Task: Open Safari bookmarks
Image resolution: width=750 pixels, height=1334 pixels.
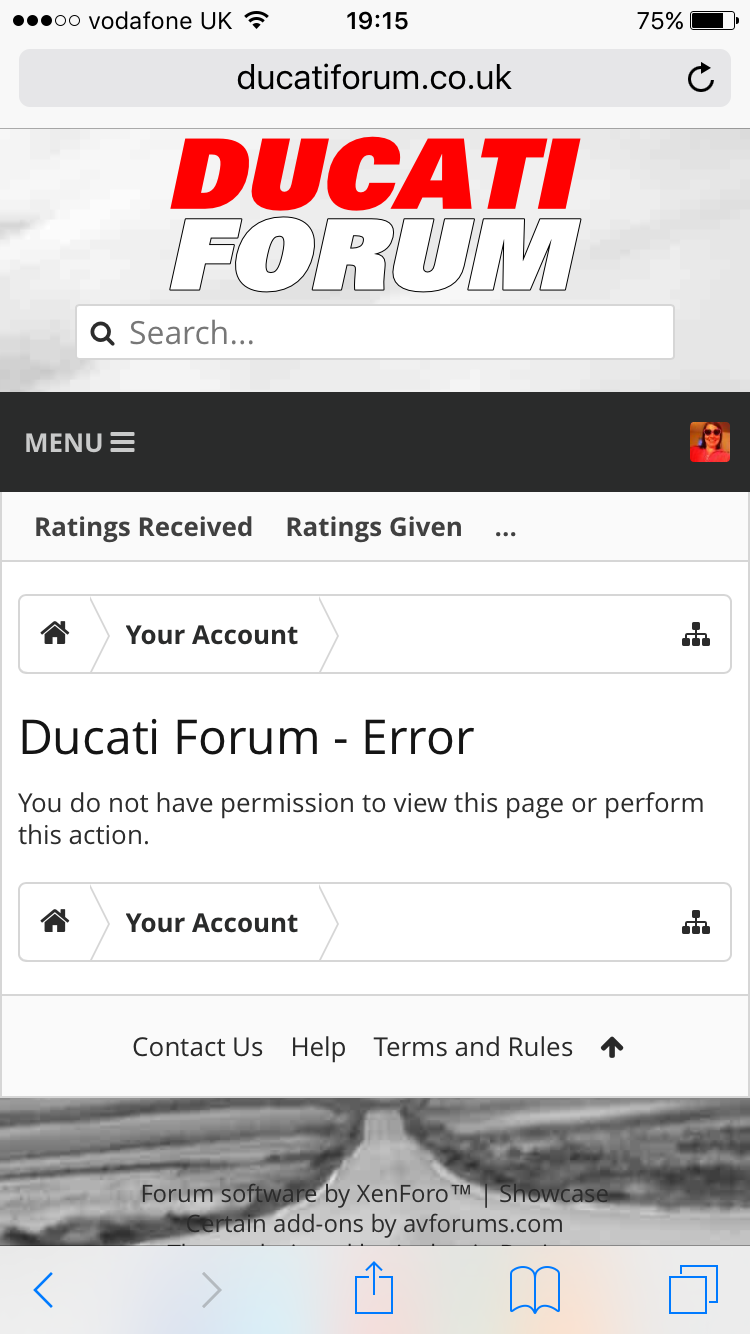Action: coord(534,1290)
